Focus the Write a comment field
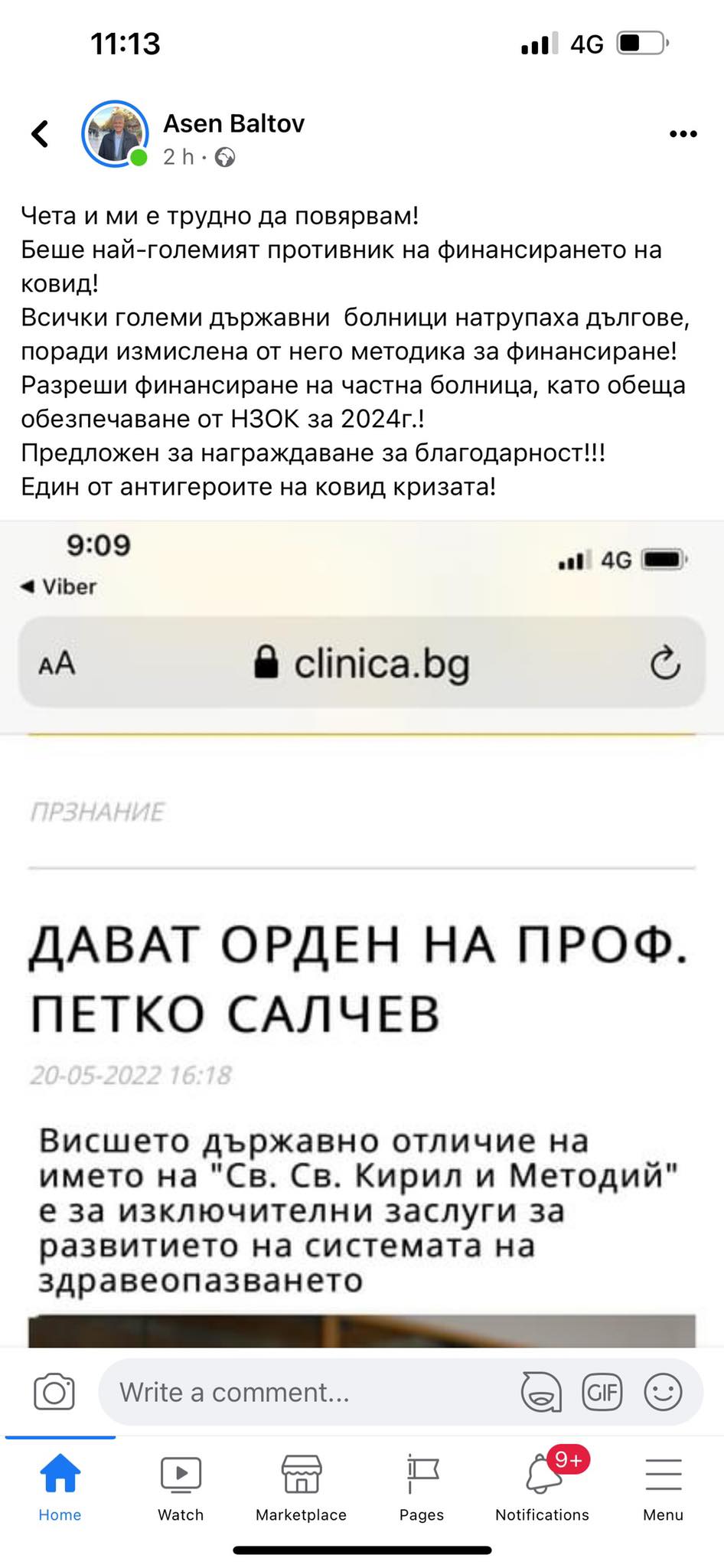Image resolution: width=724 pixels, height=1568 pixels. (306, 1392)
